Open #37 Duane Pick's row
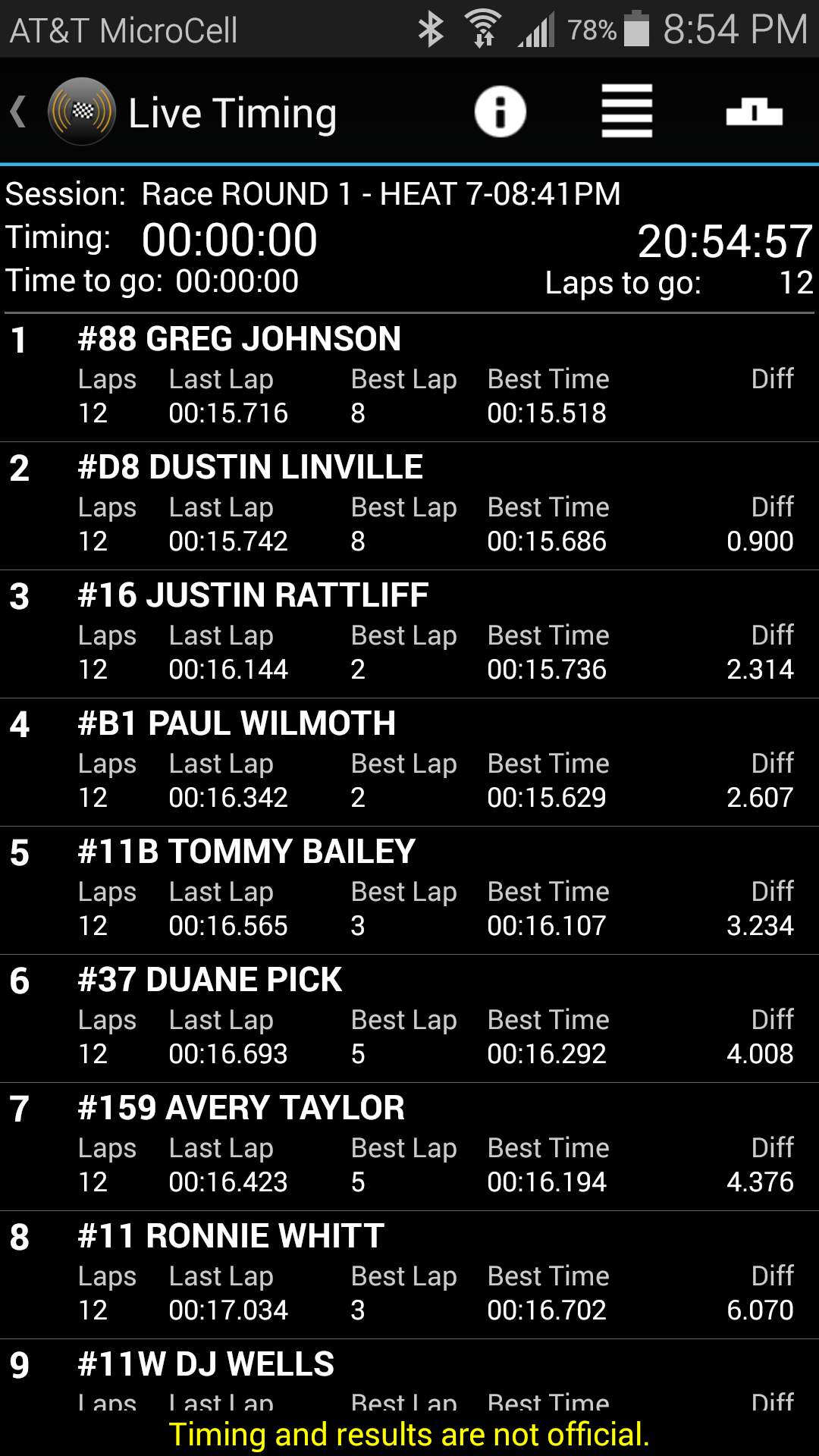This screenshot has height=1456, width=819. (x=409, y=1018)
